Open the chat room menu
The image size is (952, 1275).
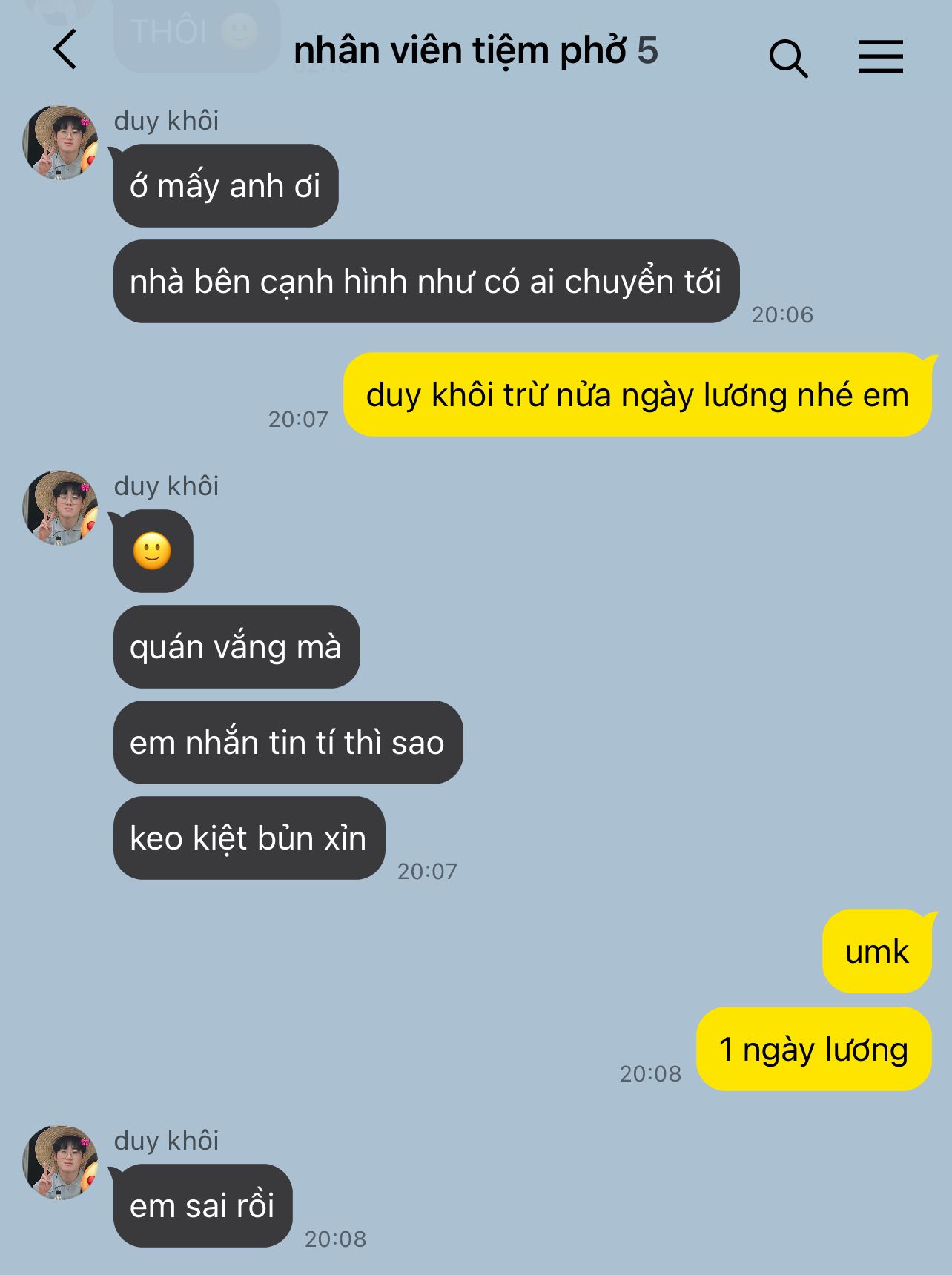click(880, 56)
